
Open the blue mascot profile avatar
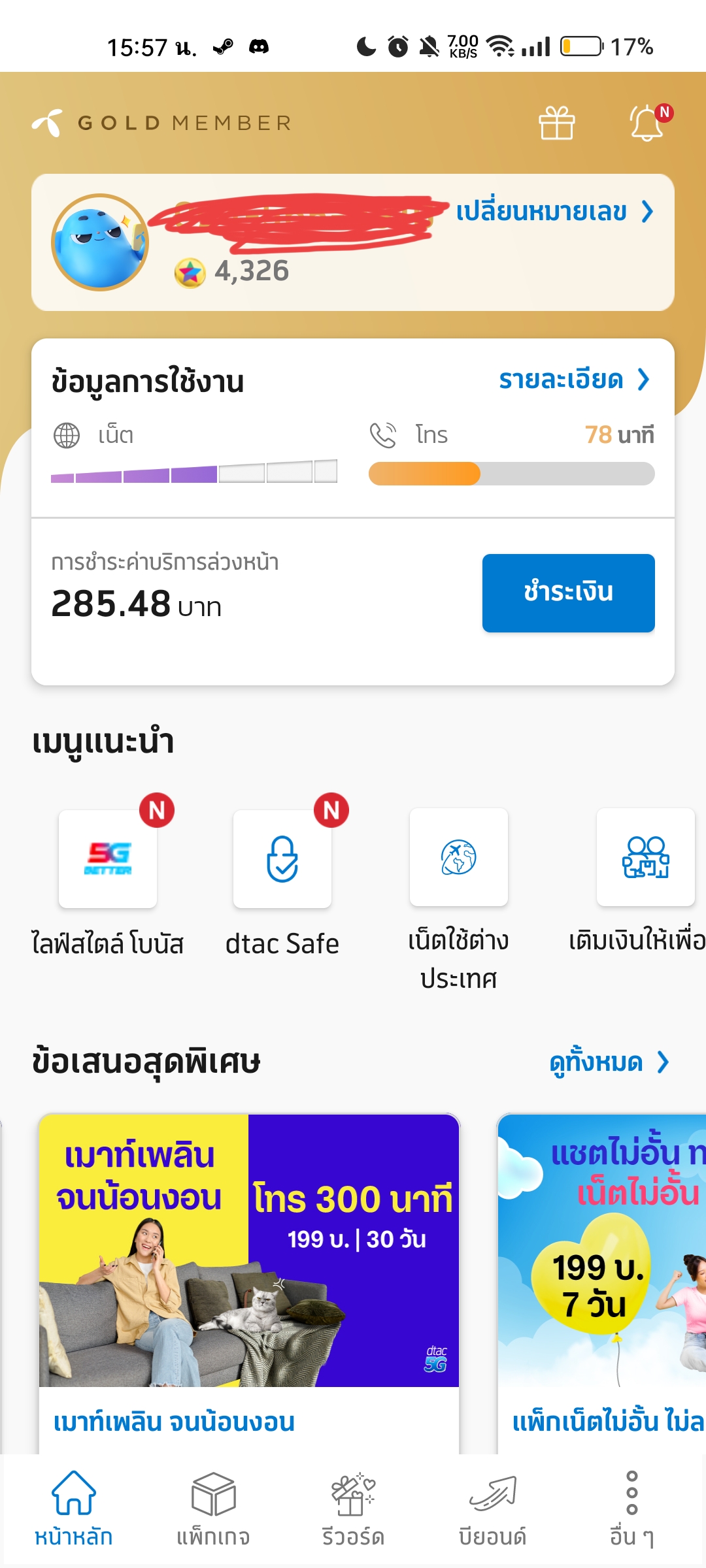coord(100,242)
